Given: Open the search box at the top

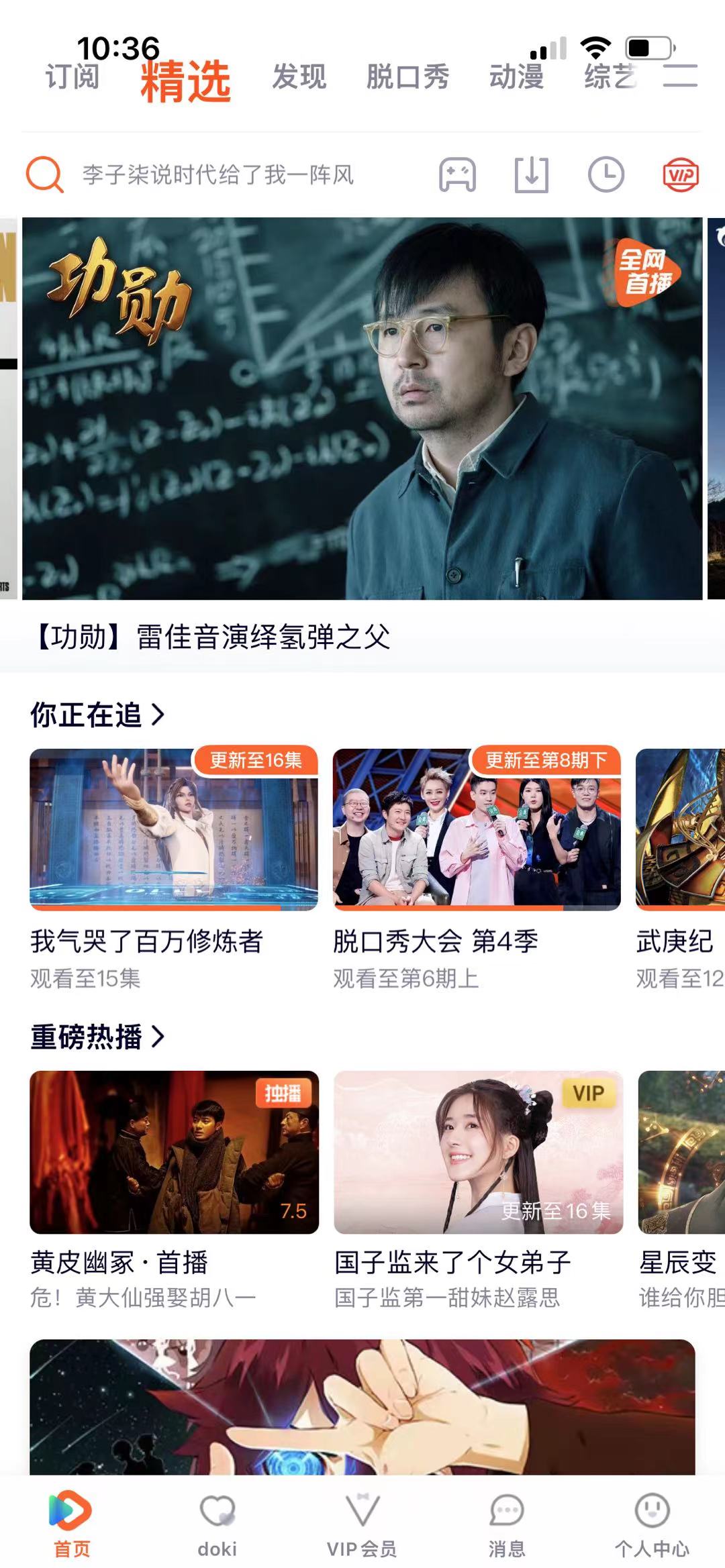Looking at the screenshot, I should tap(218, 175).
